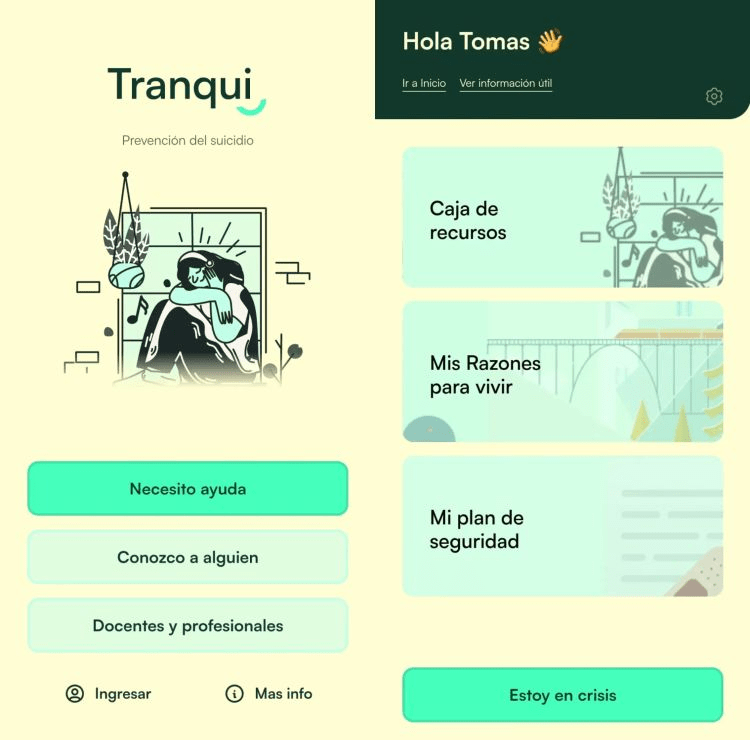Image resolution: width=750 pixels, height=740 pixels.
Task: Open the Caja de recursos card
Action: [x=562, y=218]
